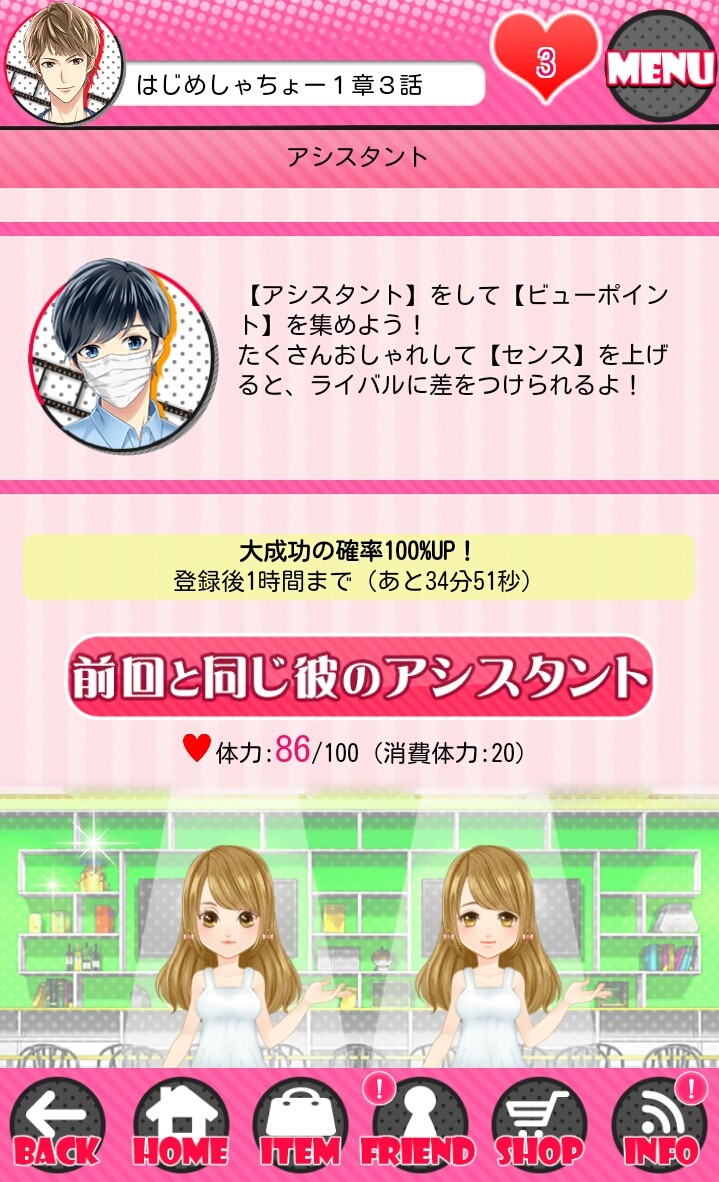Open the FRIEND section

(418, 1125)
